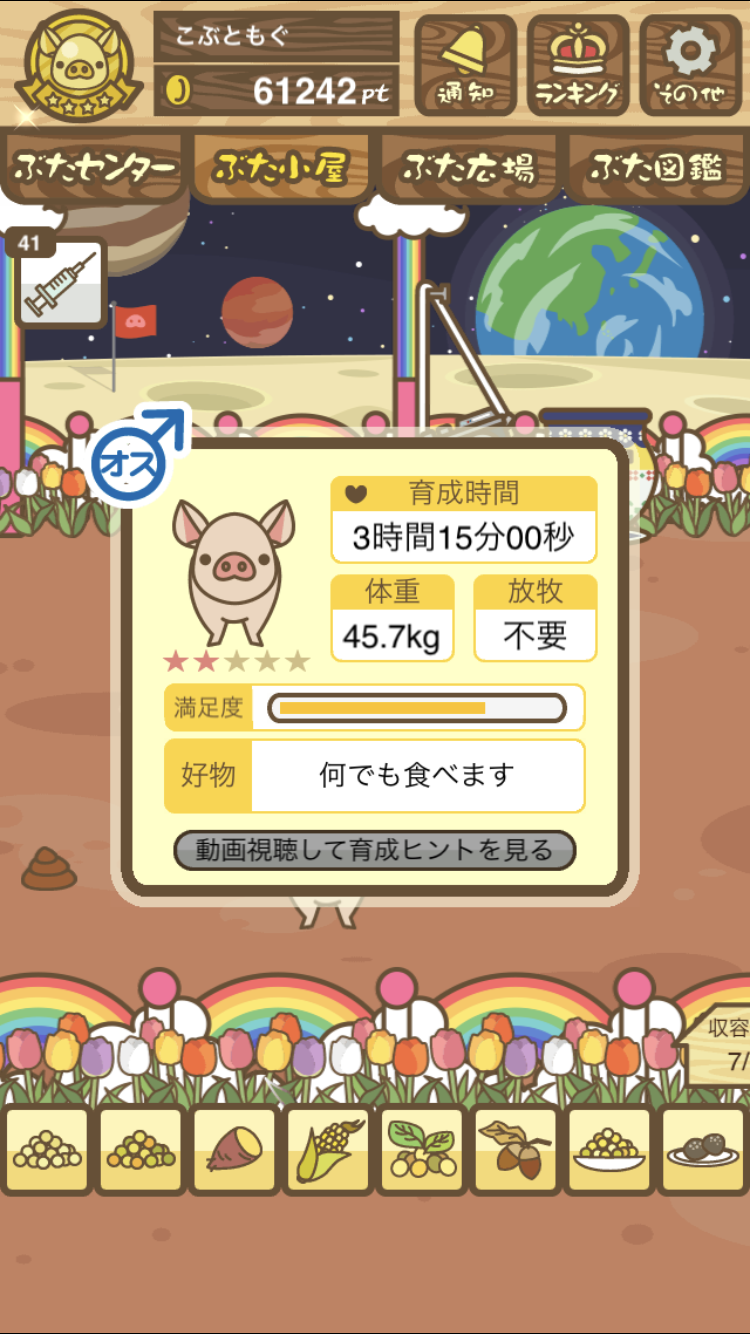750x1334 pixels.
Task: Choose the leafy beans feed
Action: (423, 1150)
